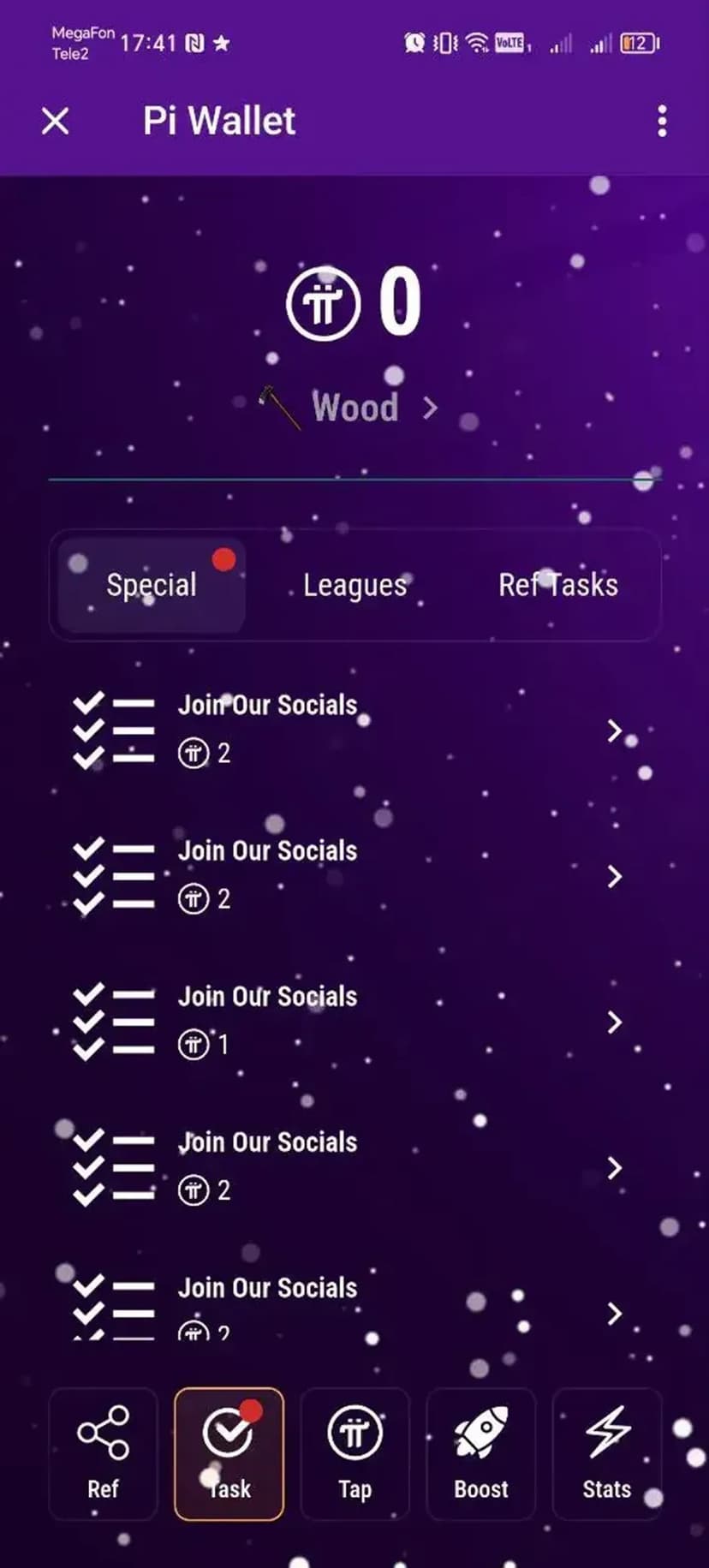The width and height of the screenshot is (709, 1568).
Task: Go to the Tap section
Action: coord(354,1453)
